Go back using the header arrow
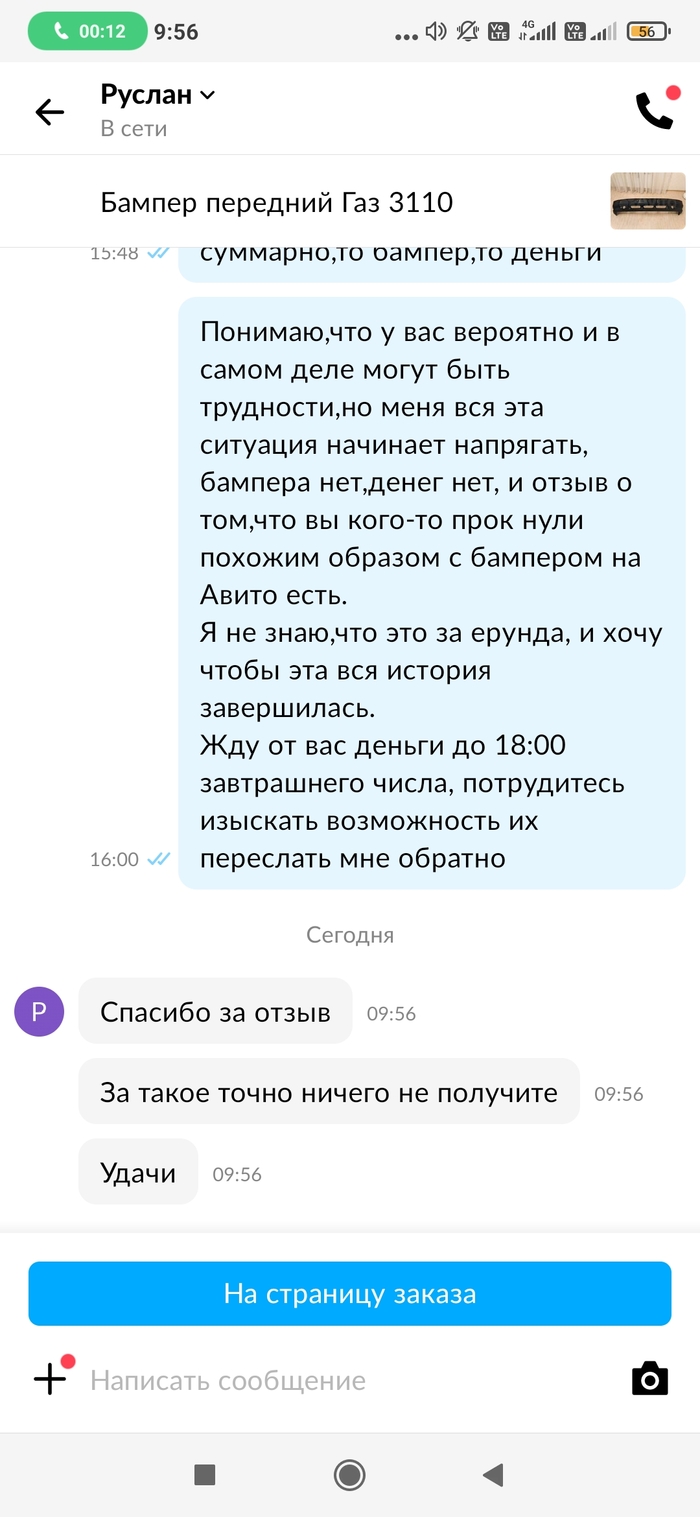Image resolution: width=700 pixels, height=1517 pixels. coord(49,112)
